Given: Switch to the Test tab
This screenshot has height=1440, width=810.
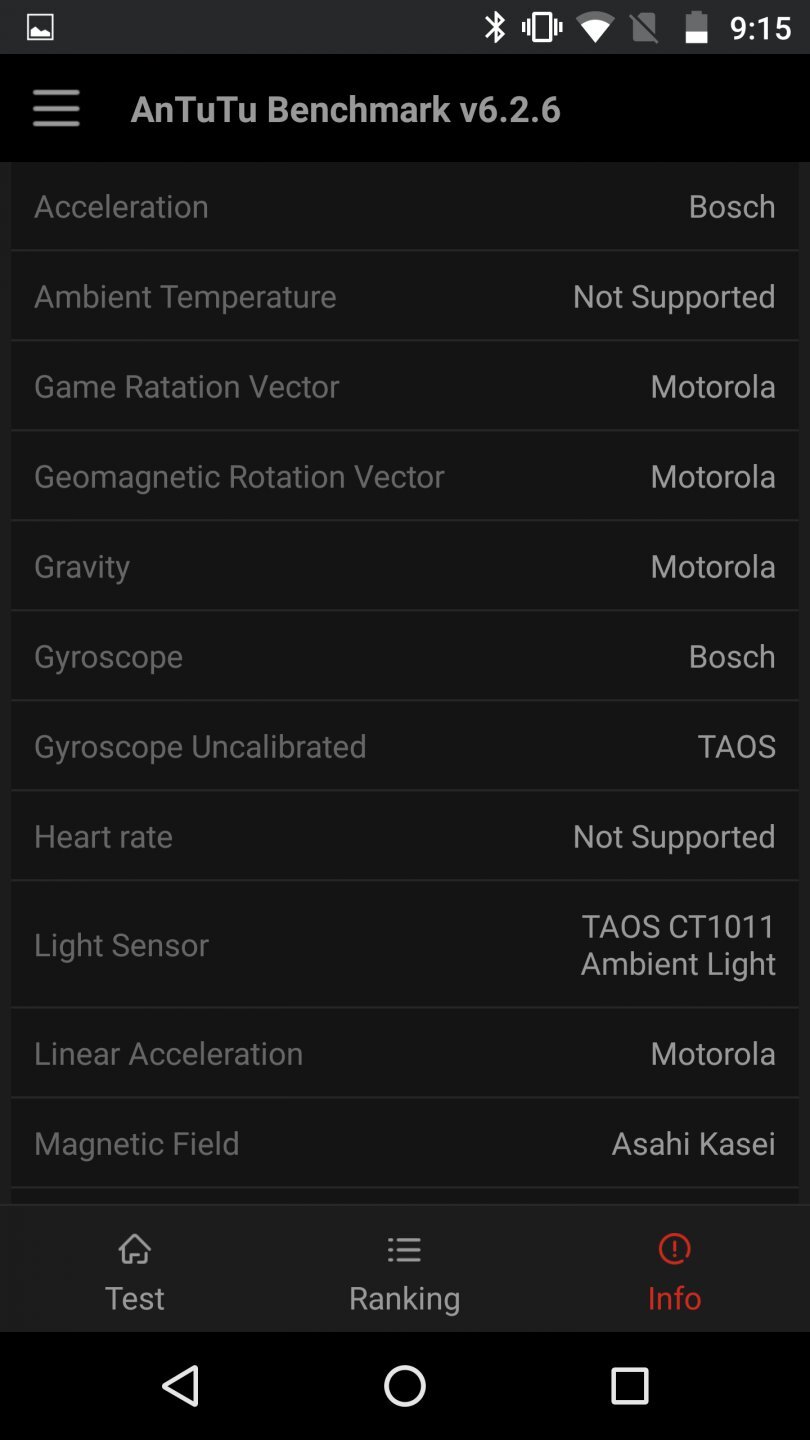Looking at the screenshot, I should (134, 1270).
